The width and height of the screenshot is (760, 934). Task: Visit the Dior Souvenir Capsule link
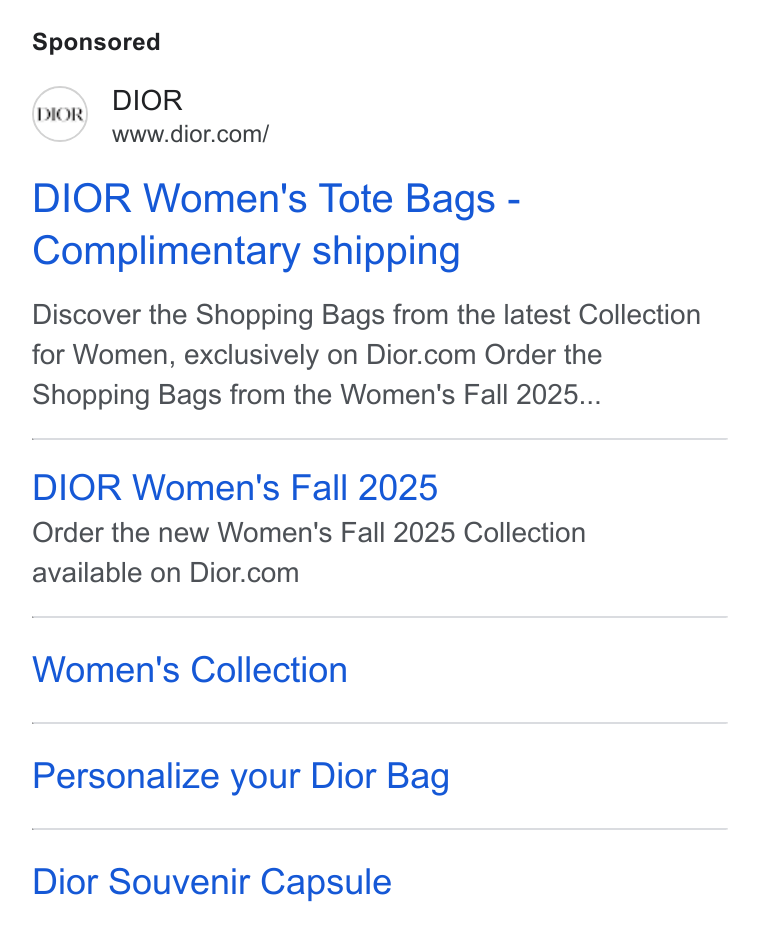[212, 882]
